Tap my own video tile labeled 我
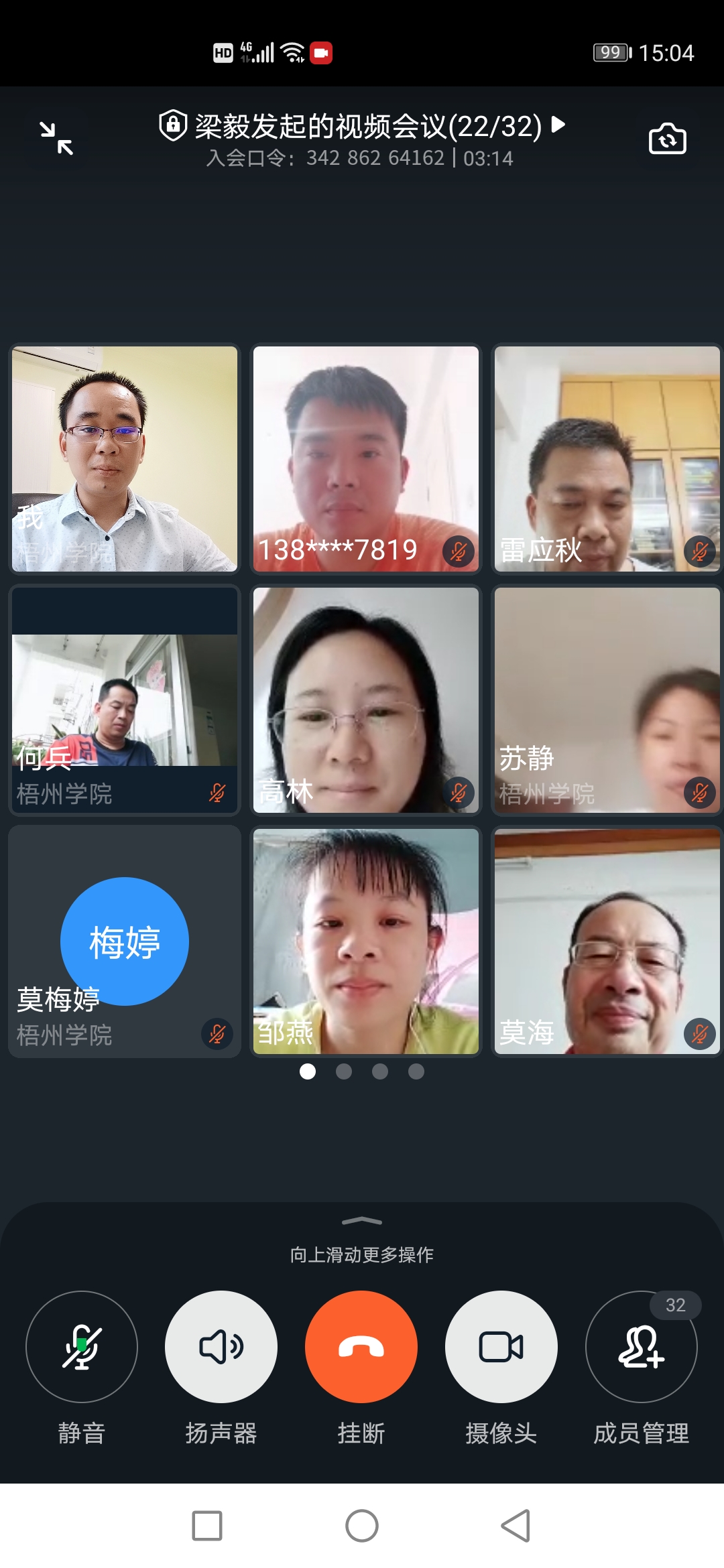 click(125, 459)
